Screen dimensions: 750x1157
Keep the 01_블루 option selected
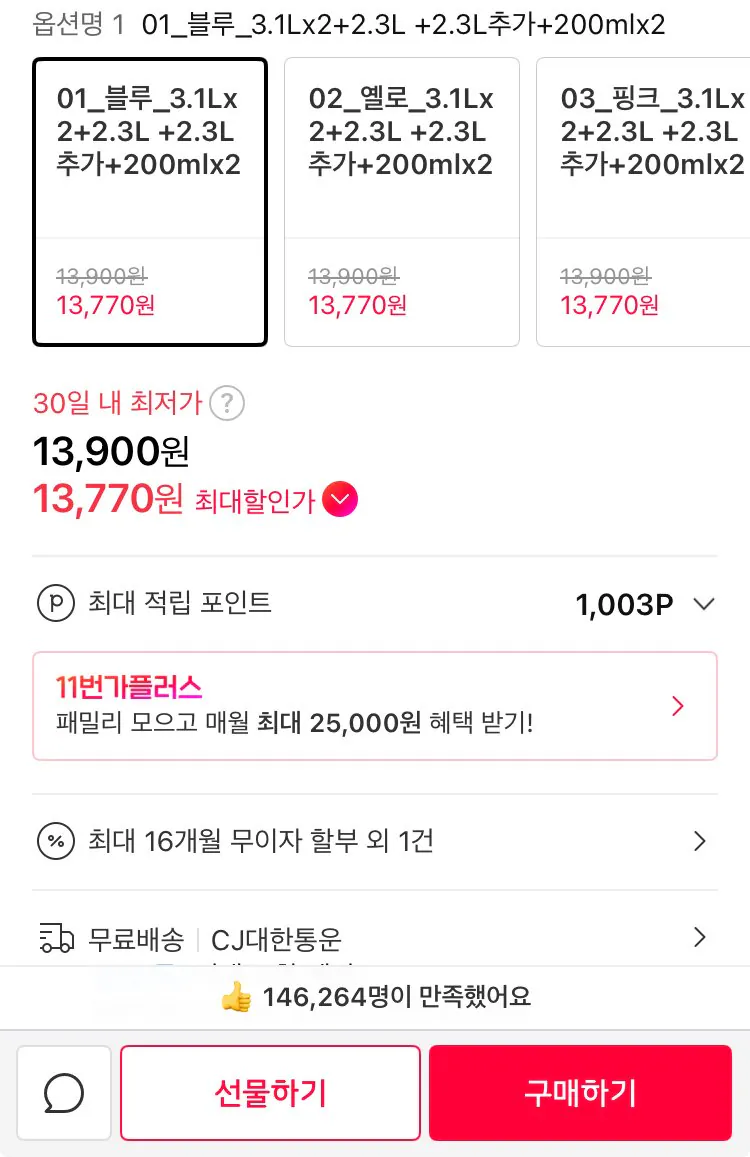point(150,200)
